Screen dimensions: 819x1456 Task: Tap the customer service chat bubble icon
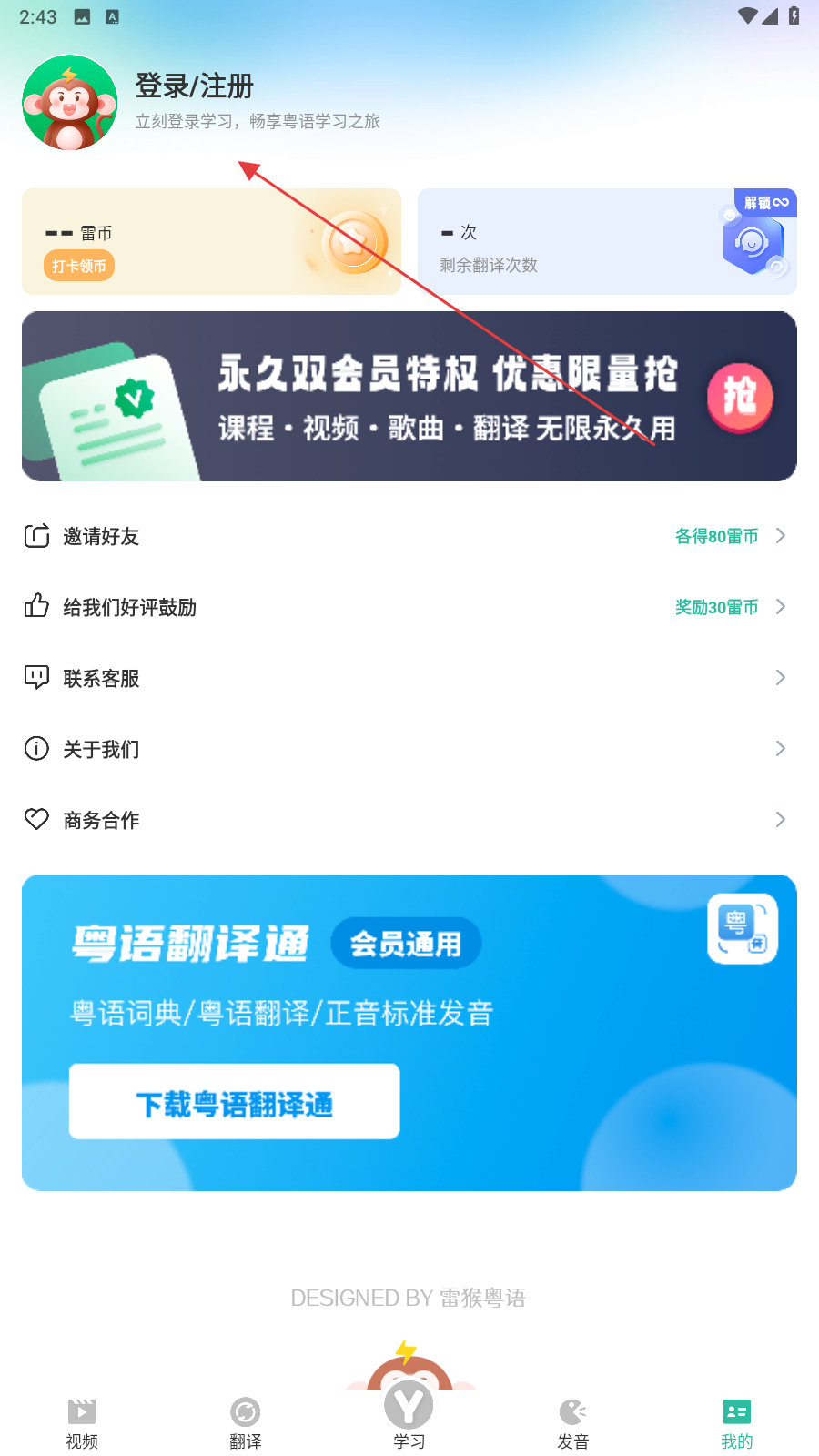pyautogui.click(x=35, y=677)
